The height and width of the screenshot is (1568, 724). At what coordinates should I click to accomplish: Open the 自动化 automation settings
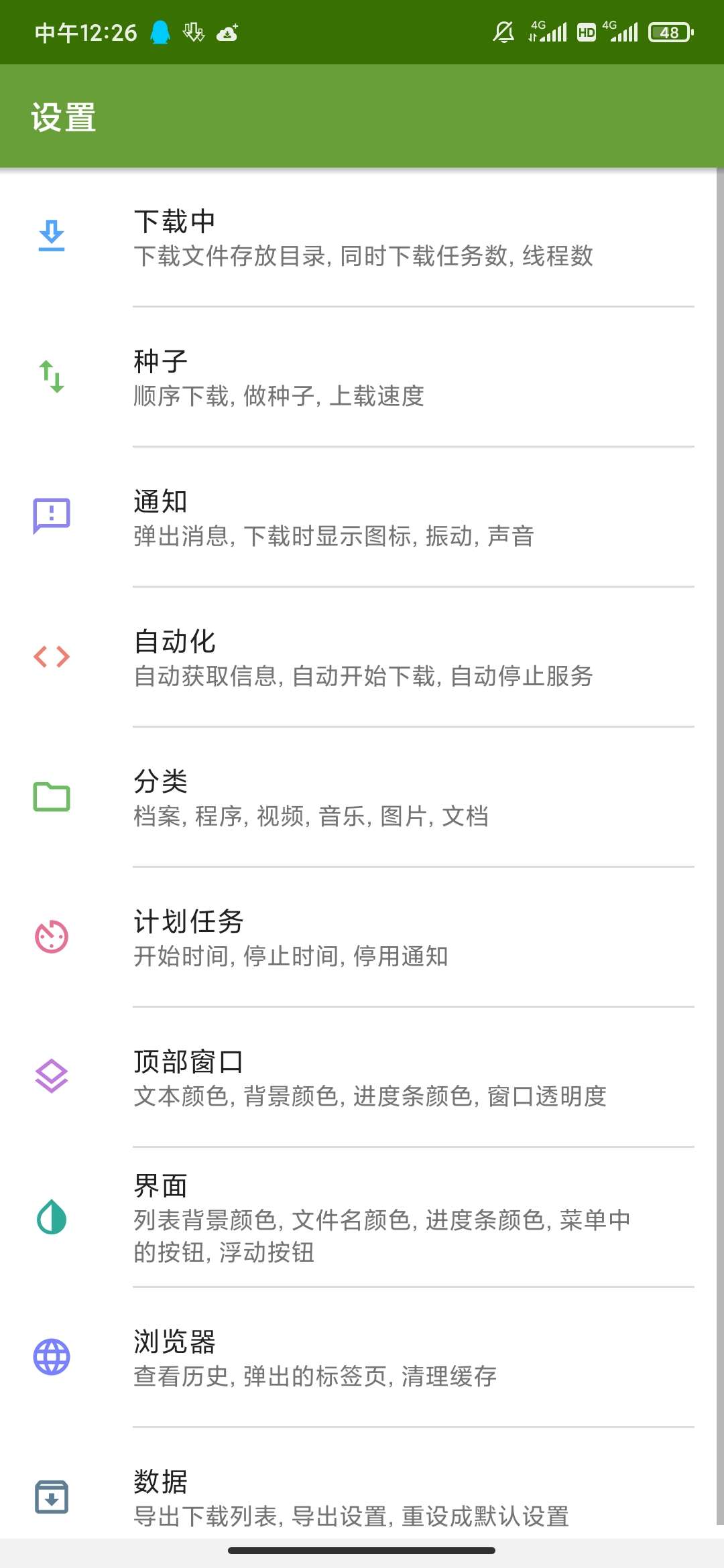click(x=362, y=657)
